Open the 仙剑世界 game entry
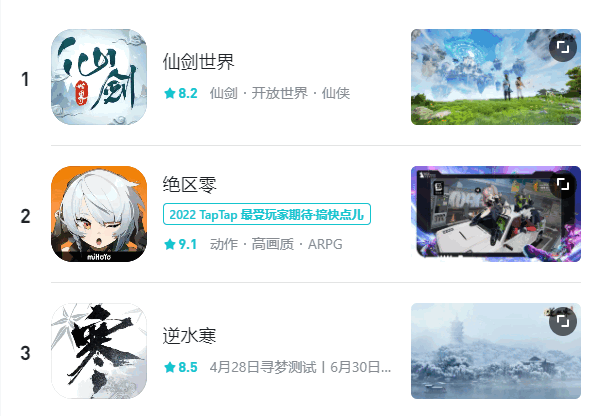The image size is (601, 416). point(198,62)
